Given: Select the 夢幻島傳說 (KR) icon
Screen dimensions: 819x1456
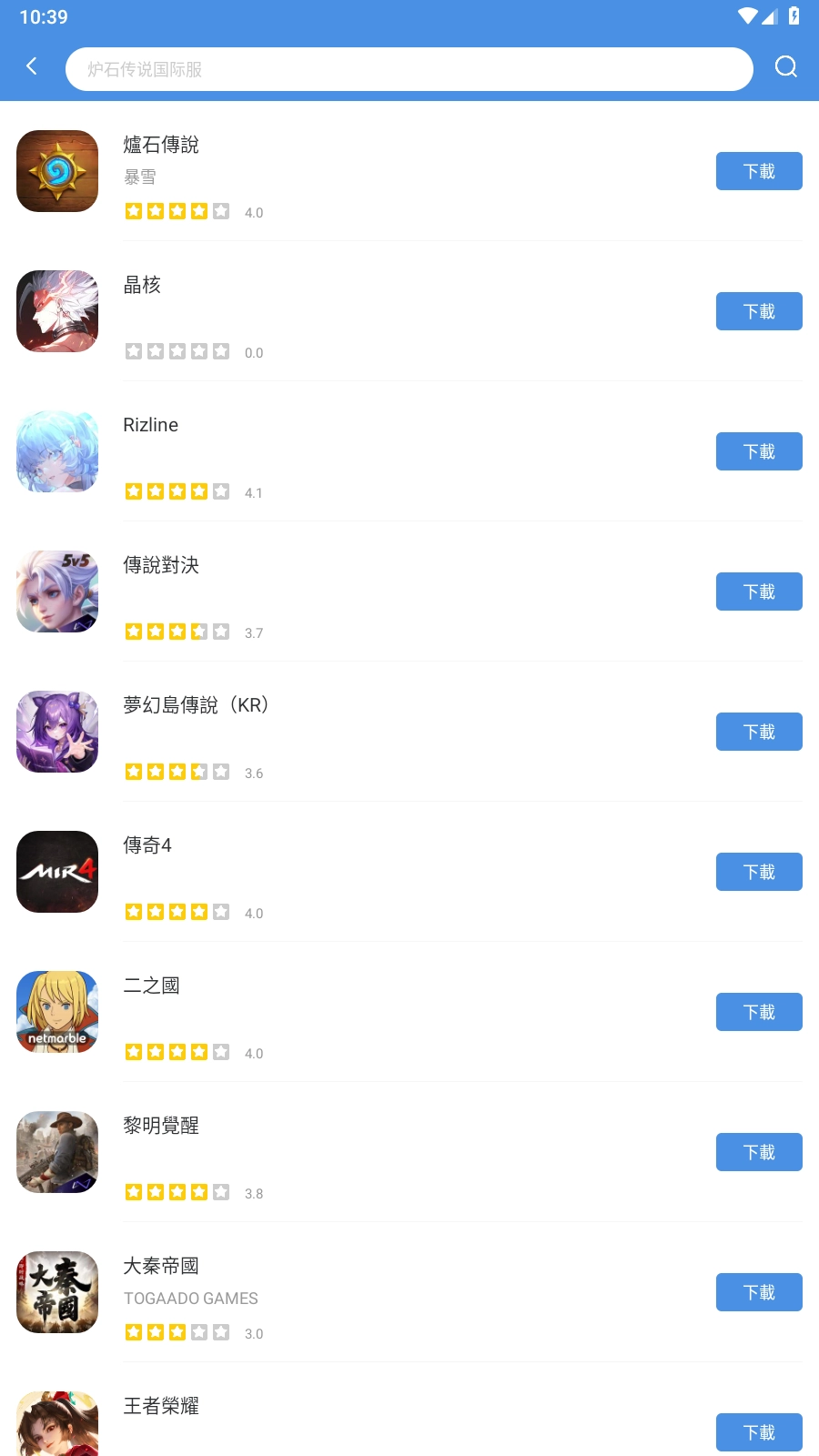Looking at the screenshot, I should tap(56, 732).
